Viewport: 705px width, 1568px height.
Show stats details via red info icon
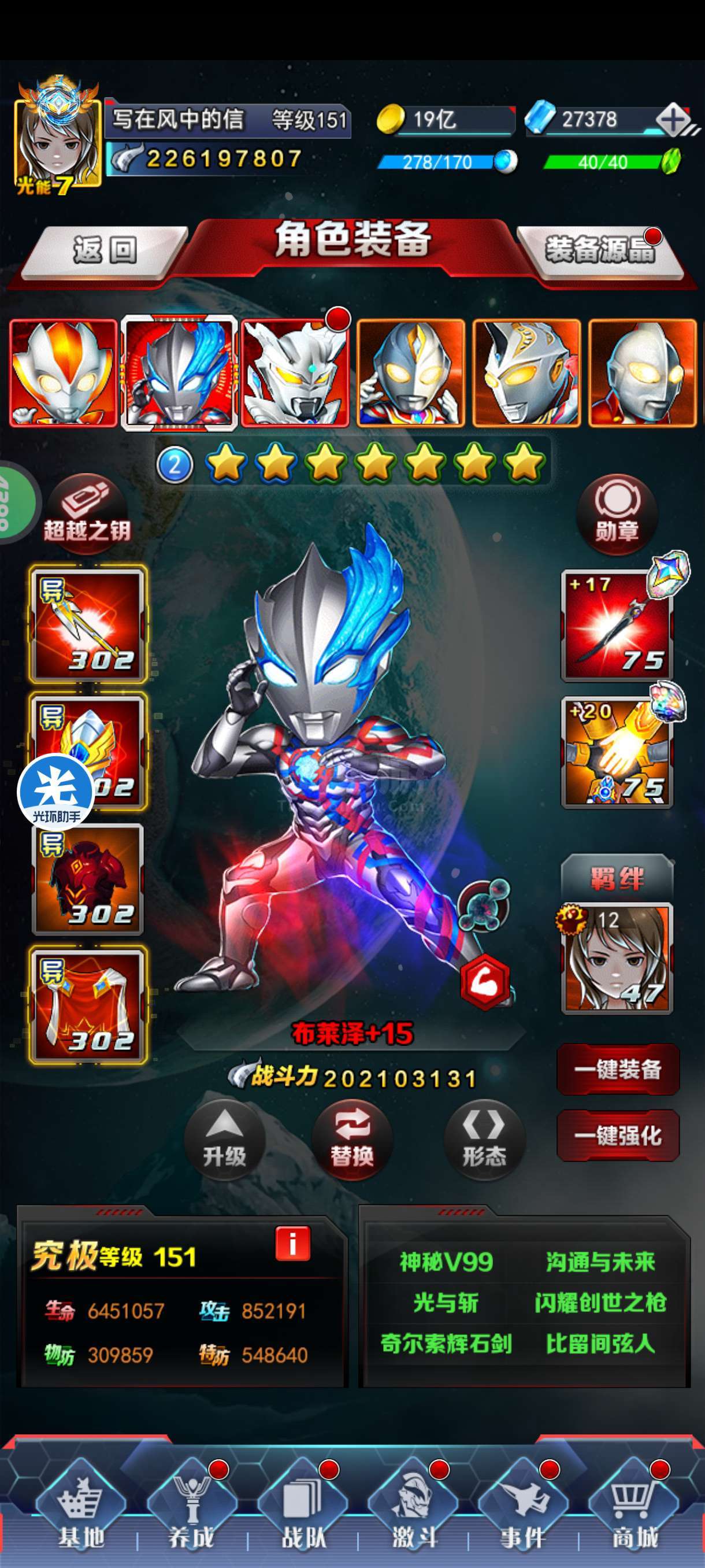(x=292, y=1243)
